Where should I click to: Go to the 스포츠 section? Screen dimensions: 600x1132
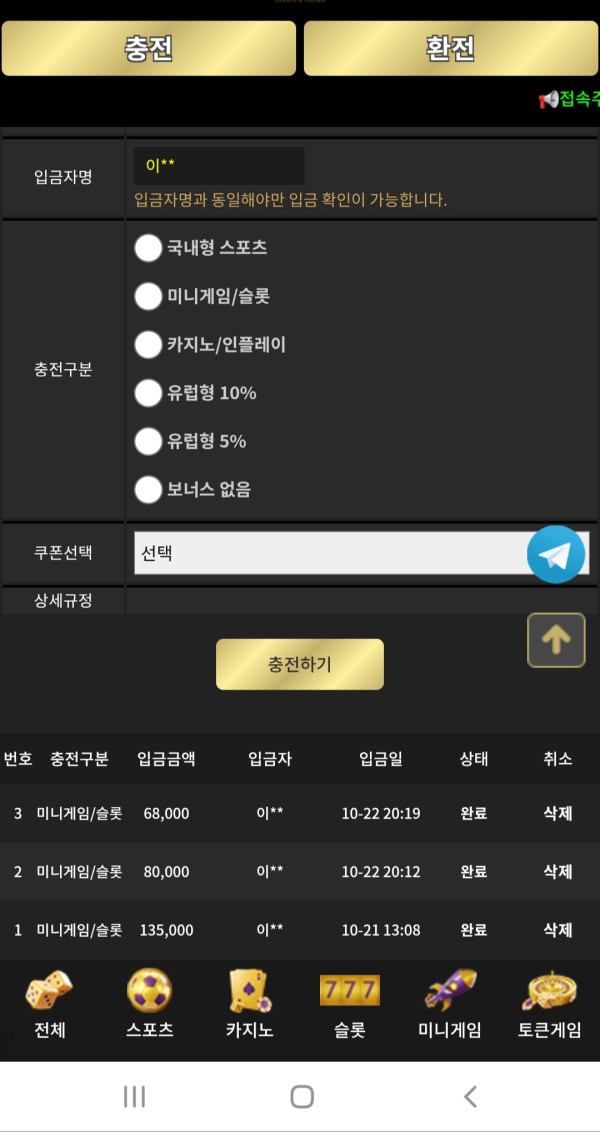[149, 1005]
